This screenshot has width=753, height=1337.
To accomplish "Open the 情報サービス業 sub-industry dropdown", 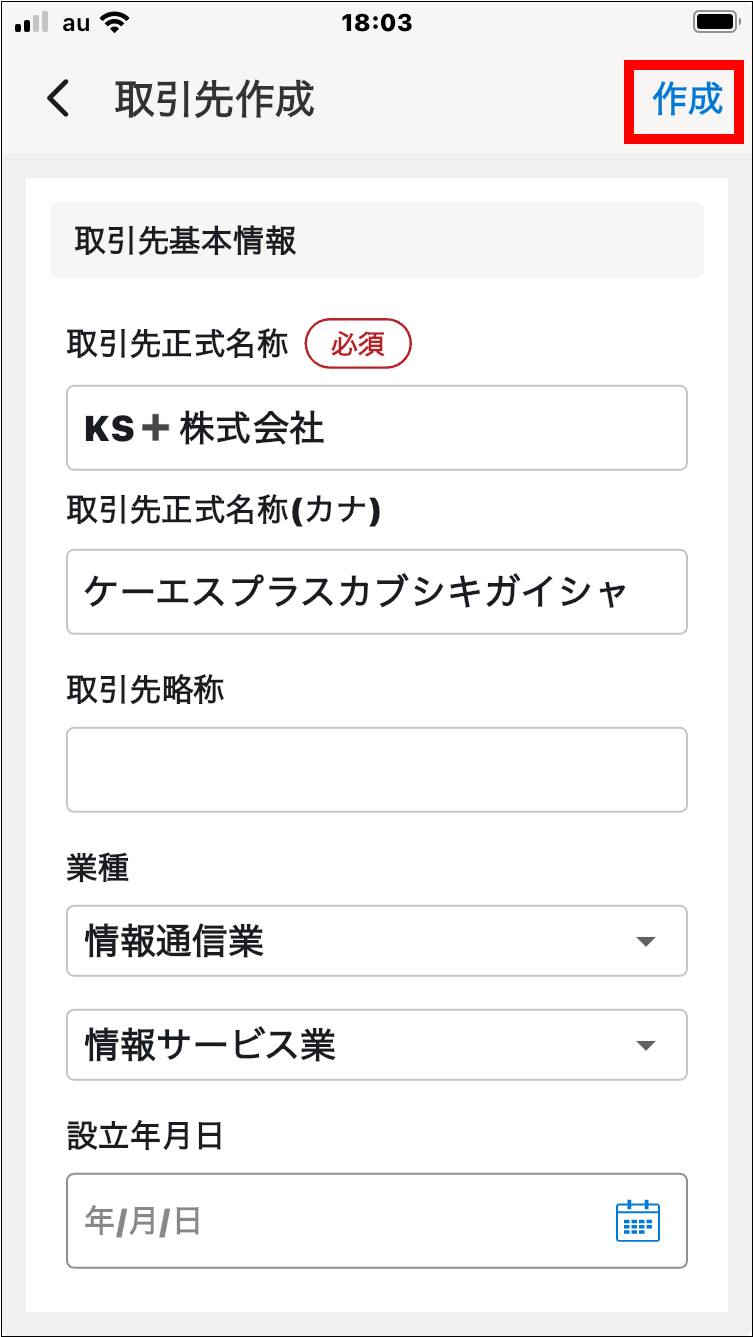I will pyautogui.click(x=377, y=1045).
